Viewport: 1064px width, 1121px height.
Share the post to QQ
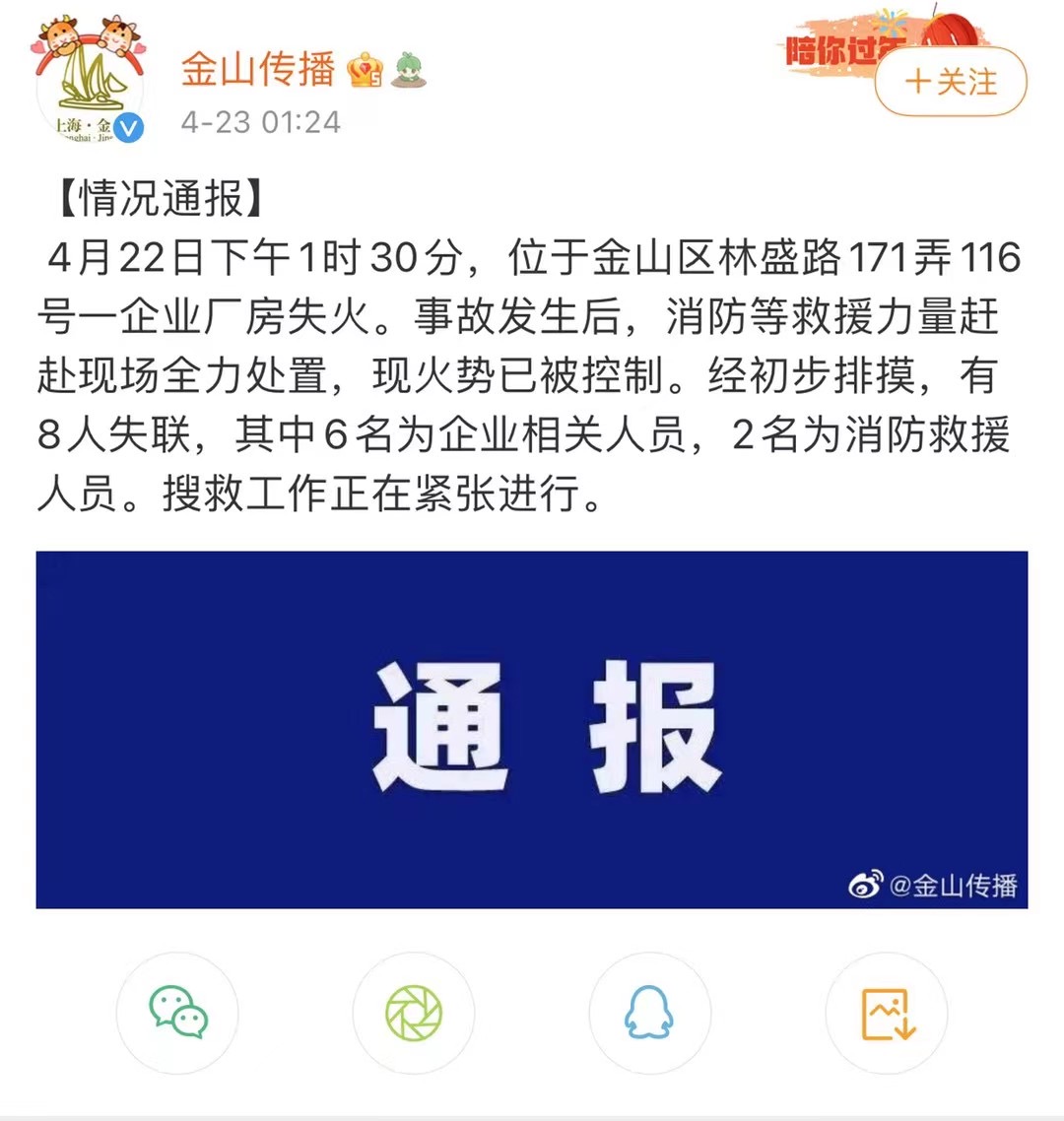[x=649, y=1013]
